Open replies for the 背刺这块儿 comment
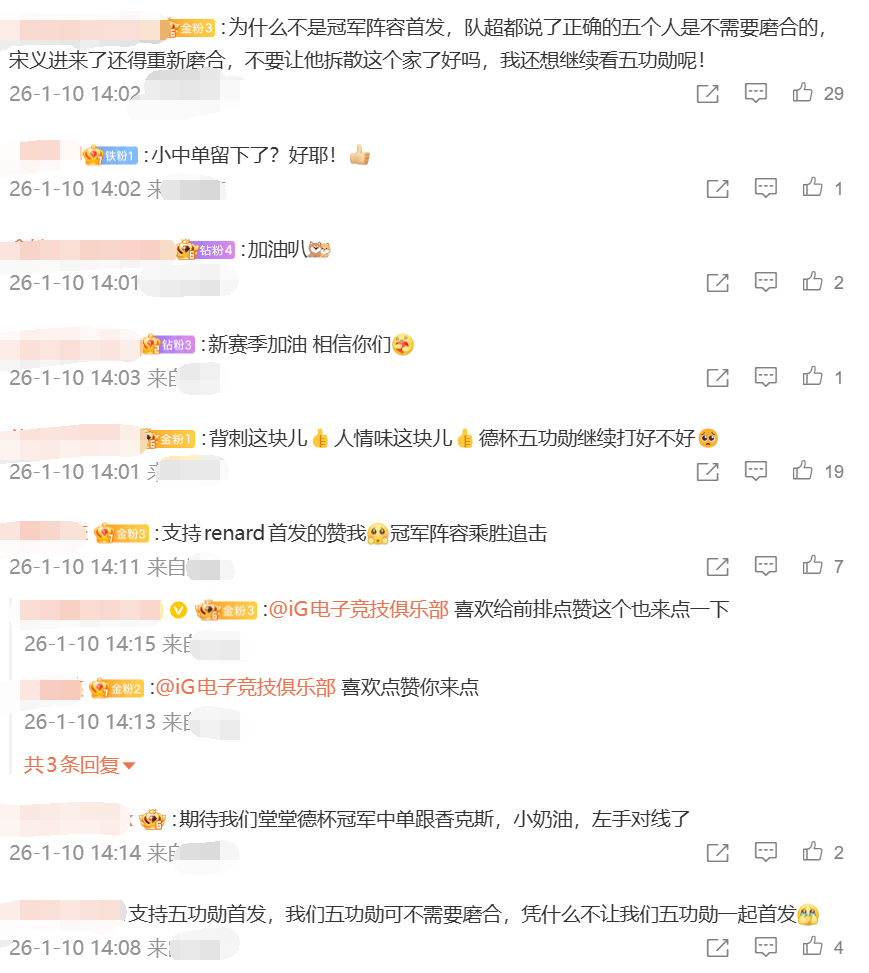The image size is (869, 973). click(756, 471)
